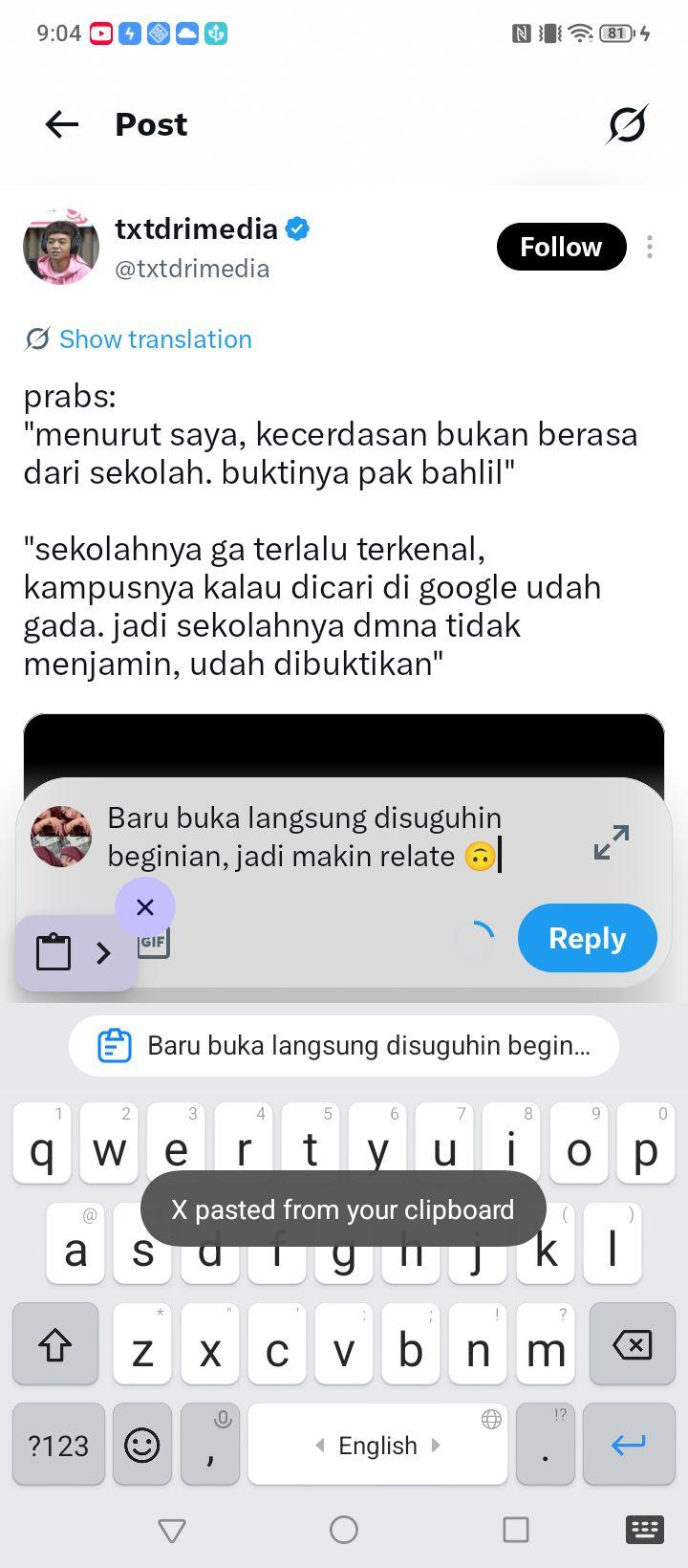Add a GIF to the reply

pyautogui.click(x=154, y=943)
